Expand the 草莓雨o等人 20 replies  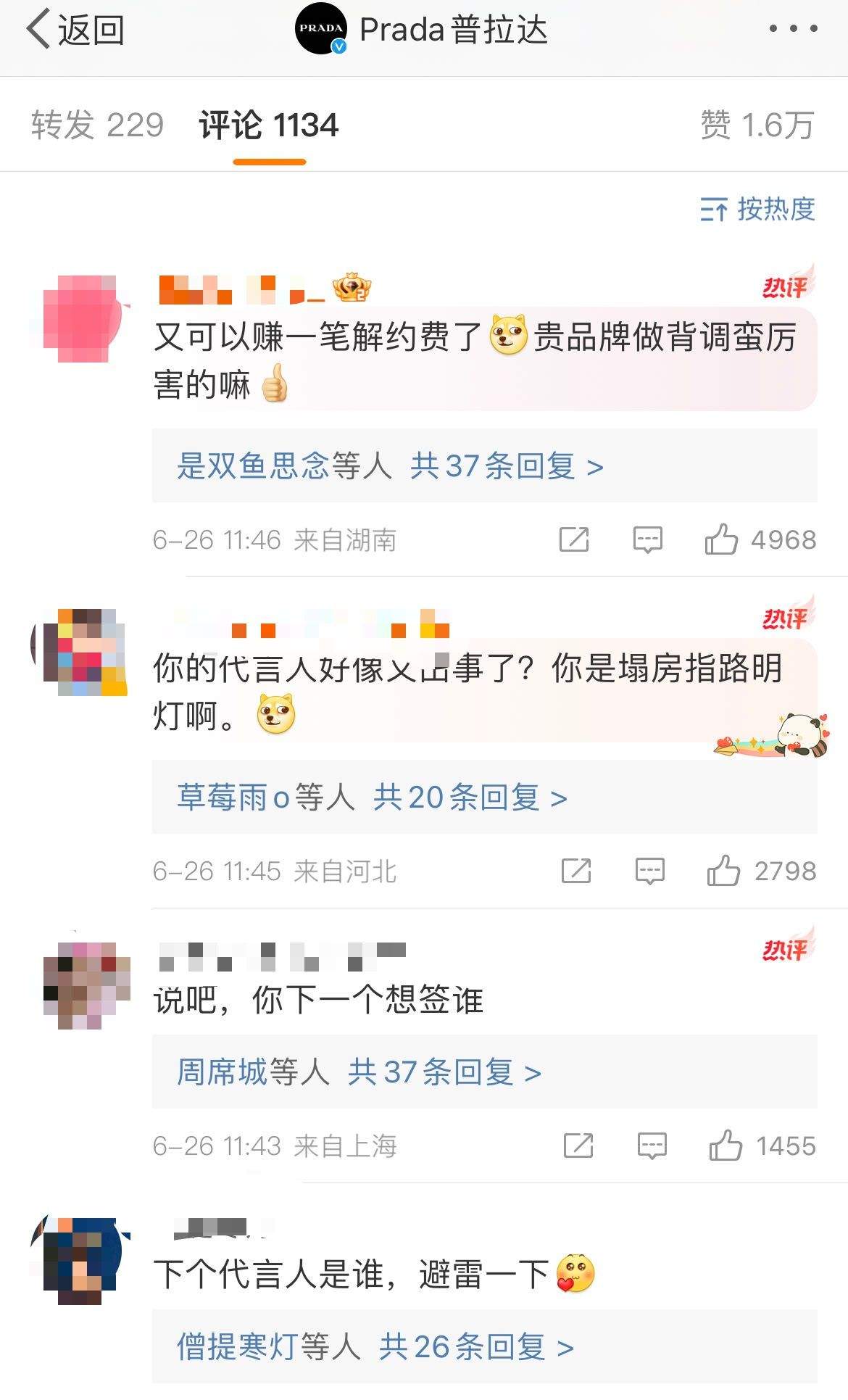[x=372, y=798]
